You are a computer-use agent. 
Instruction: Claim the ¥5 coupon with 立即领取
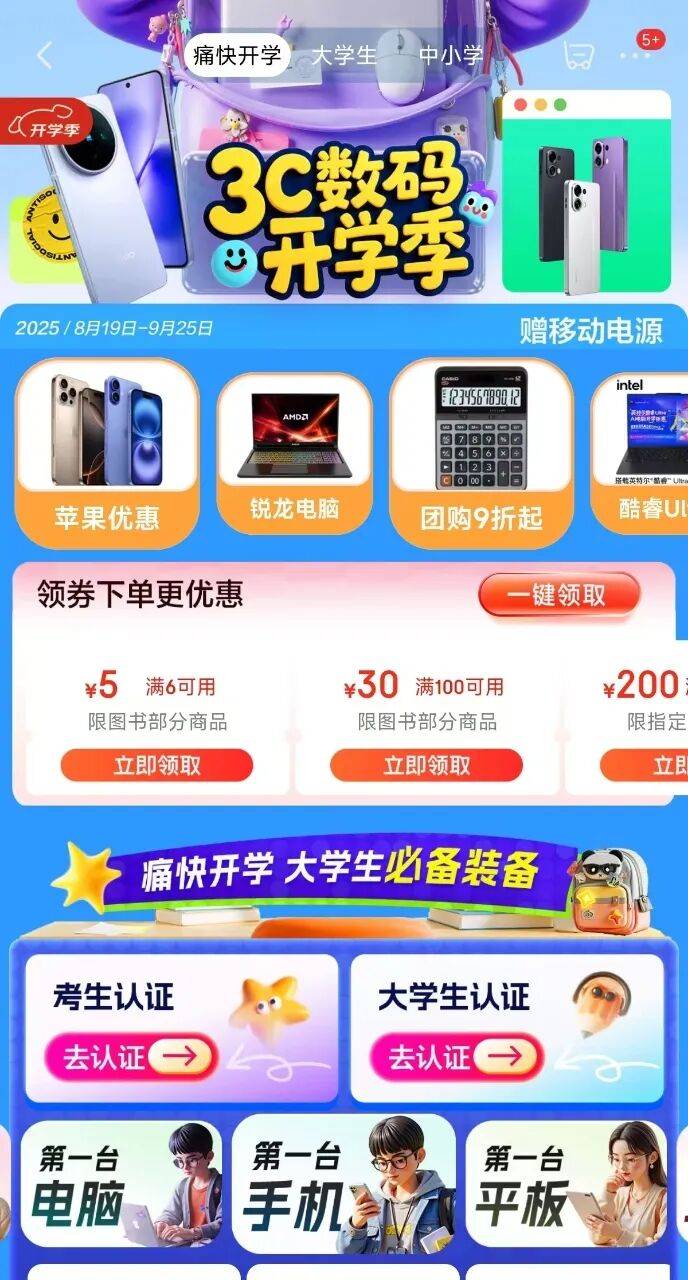pos(157,765)
